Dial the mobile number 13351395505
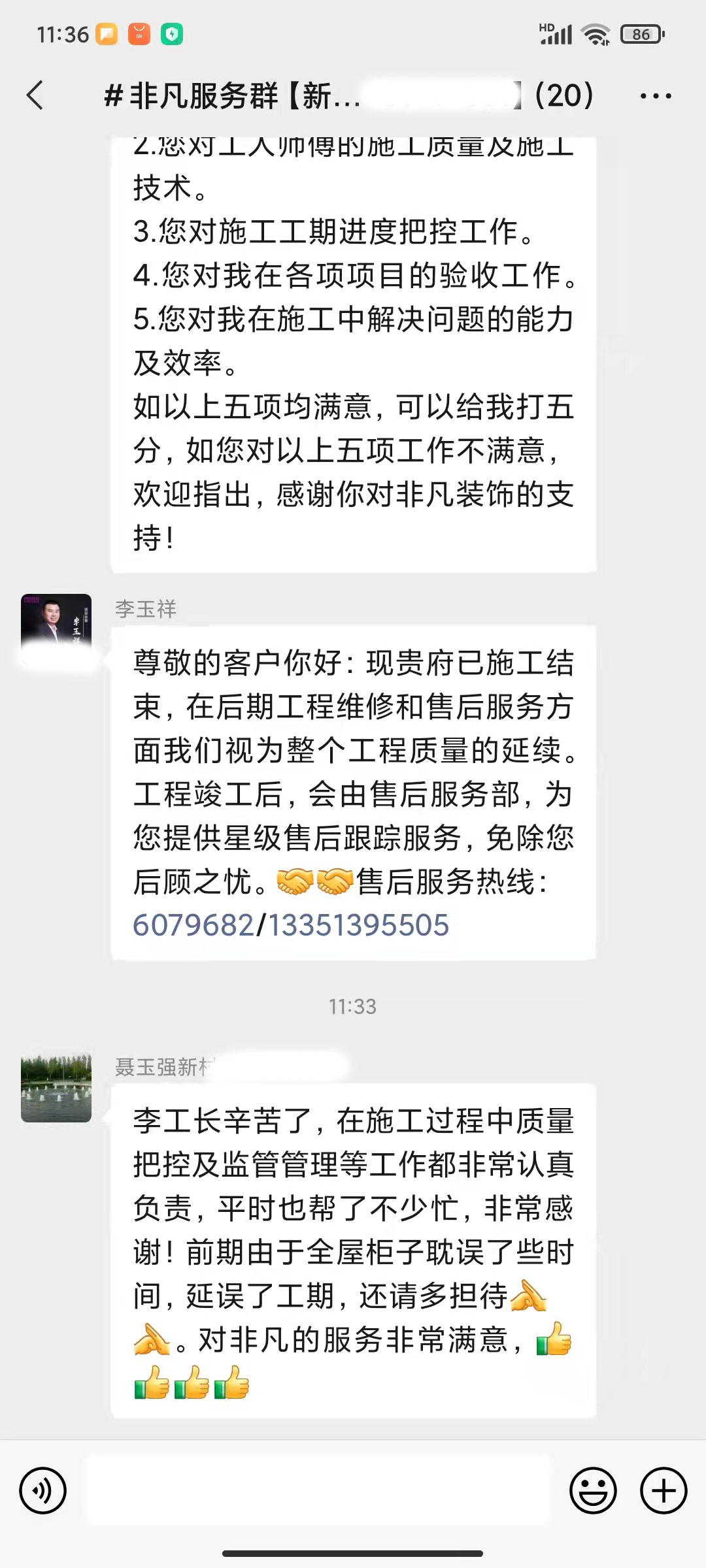This screenshot has height=1568, width=706. pos(359,925)
